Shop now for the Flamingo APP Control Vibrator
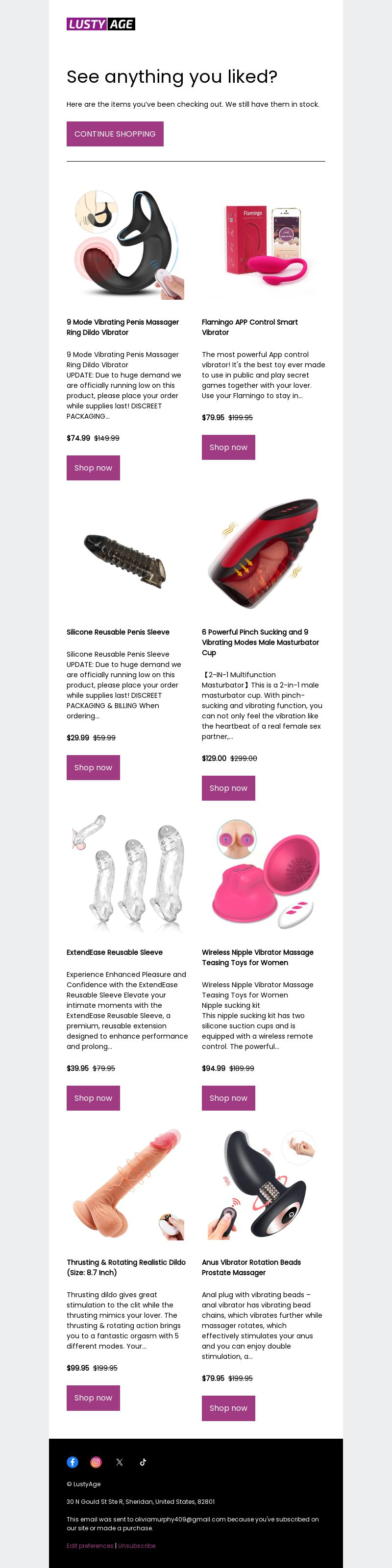This screenshot has width=392, height=1568. tap(228, 448)
